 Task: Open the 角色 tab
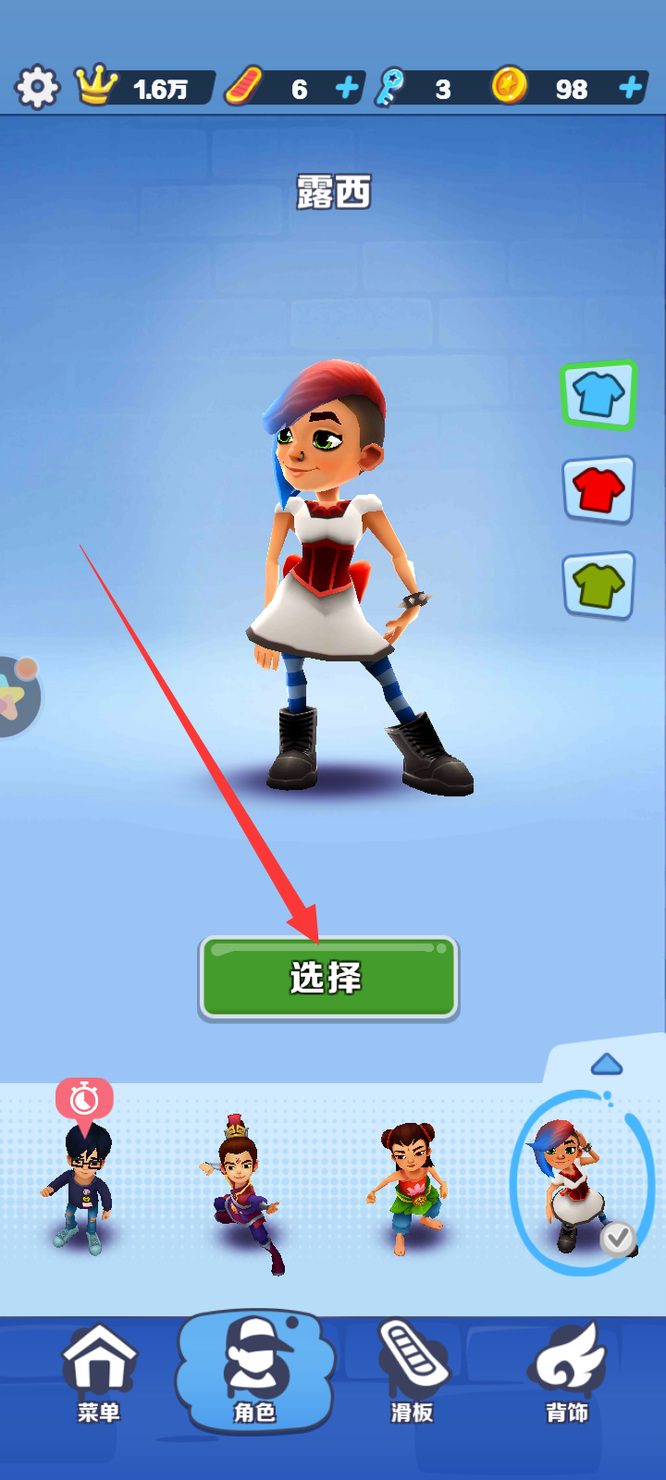click(253, 1372)
